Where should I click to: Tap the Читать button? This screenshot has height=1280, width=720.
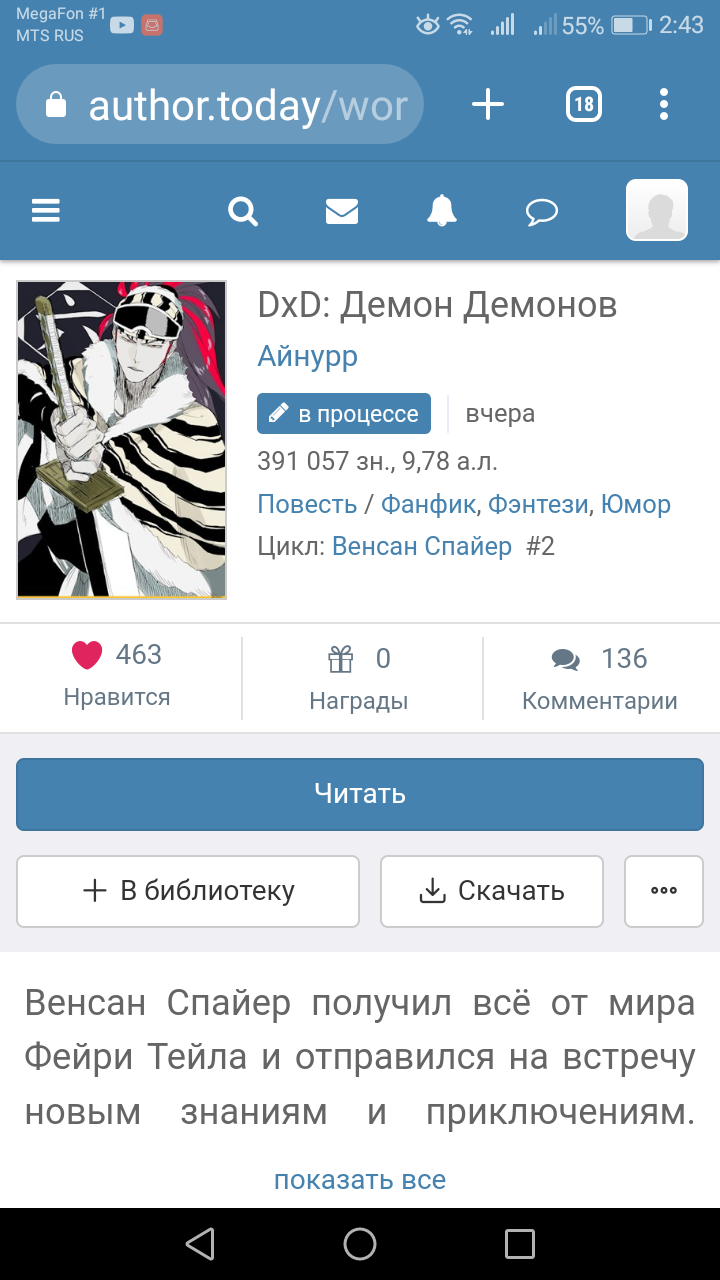(x=360, y=794)
